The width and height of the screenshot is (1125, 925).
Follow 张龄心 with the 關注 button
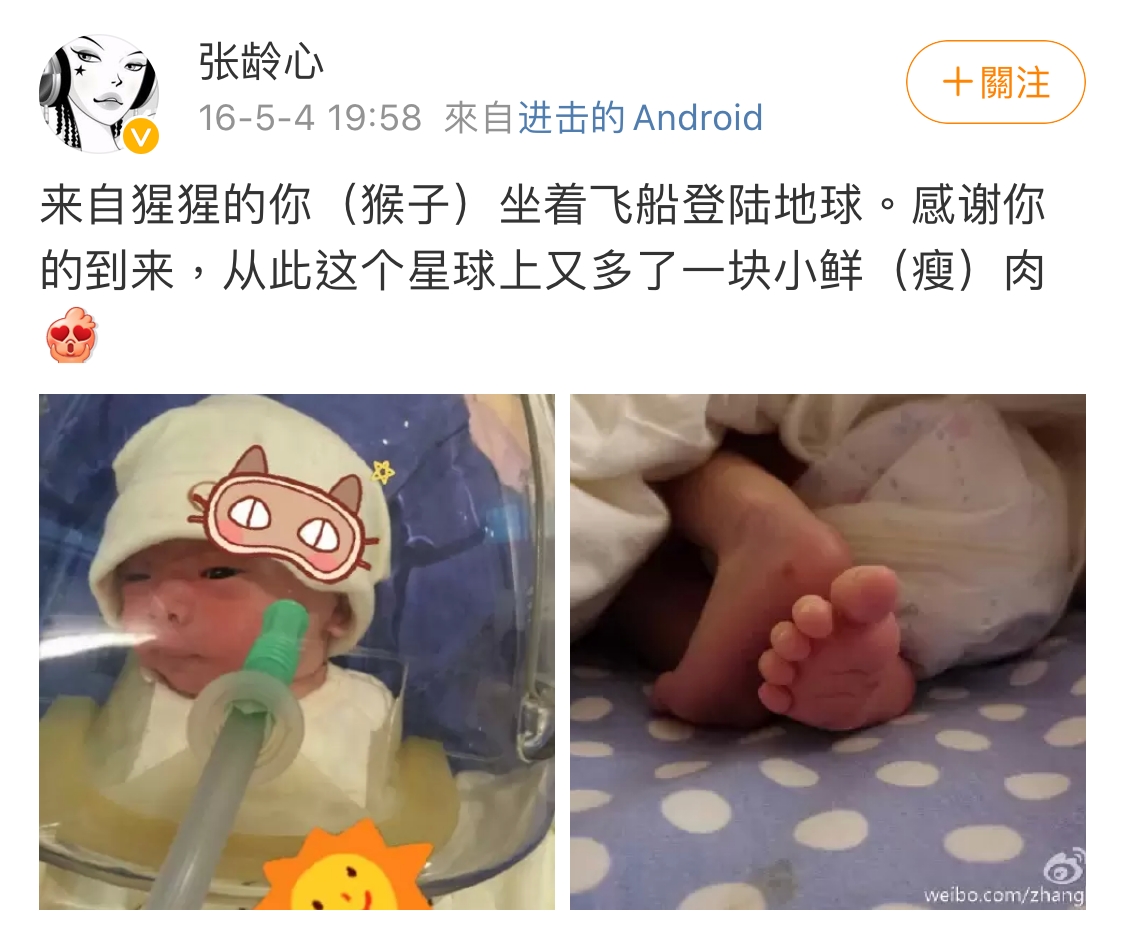pos(995,82)
